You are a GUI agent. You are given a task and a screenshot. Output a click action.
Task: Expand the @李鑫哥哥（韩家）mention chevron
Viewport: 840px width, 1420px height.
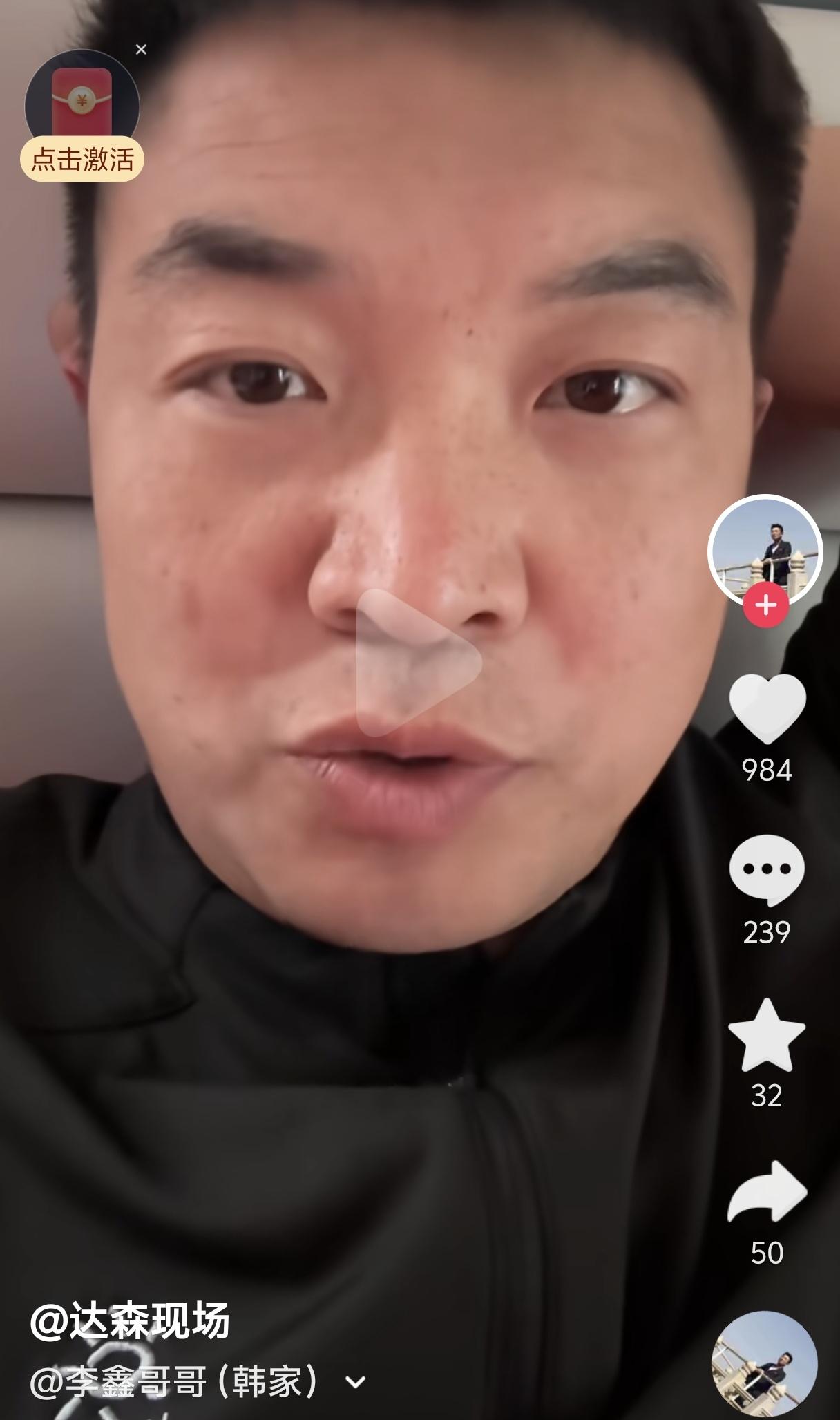tap(354, 1381)
